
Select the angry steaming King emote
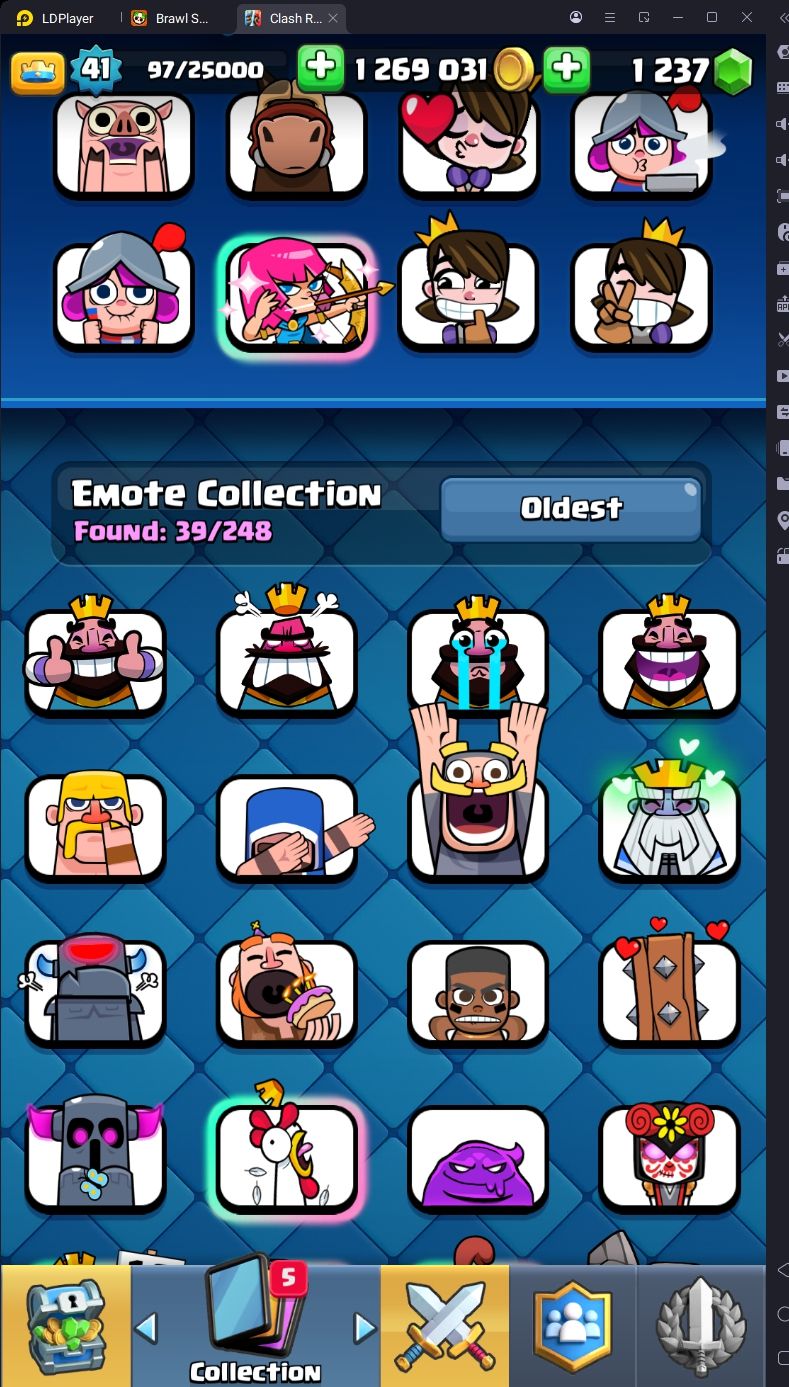287,660
